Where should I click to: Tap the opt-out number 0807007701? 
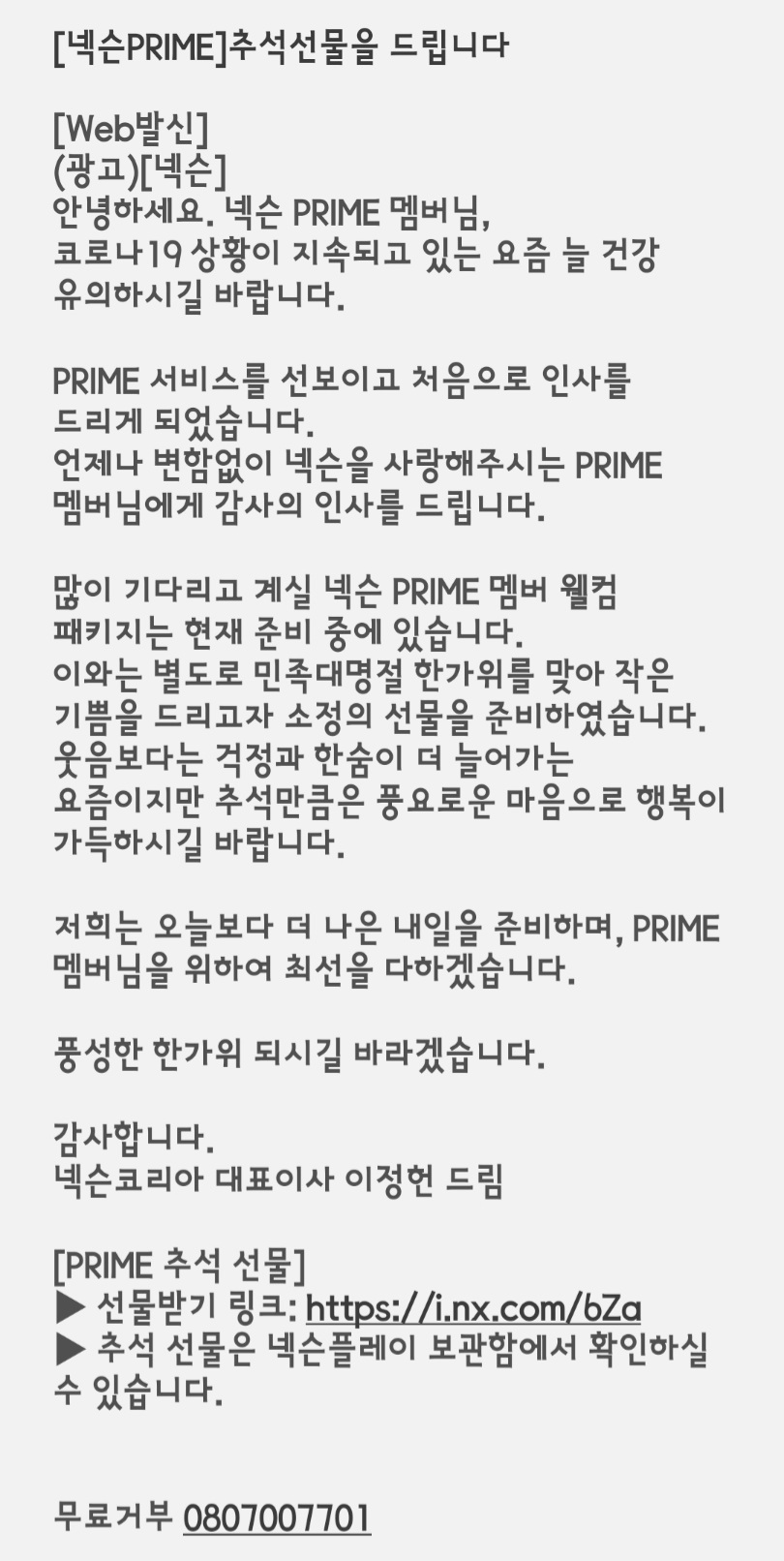tap(276, 1516)
